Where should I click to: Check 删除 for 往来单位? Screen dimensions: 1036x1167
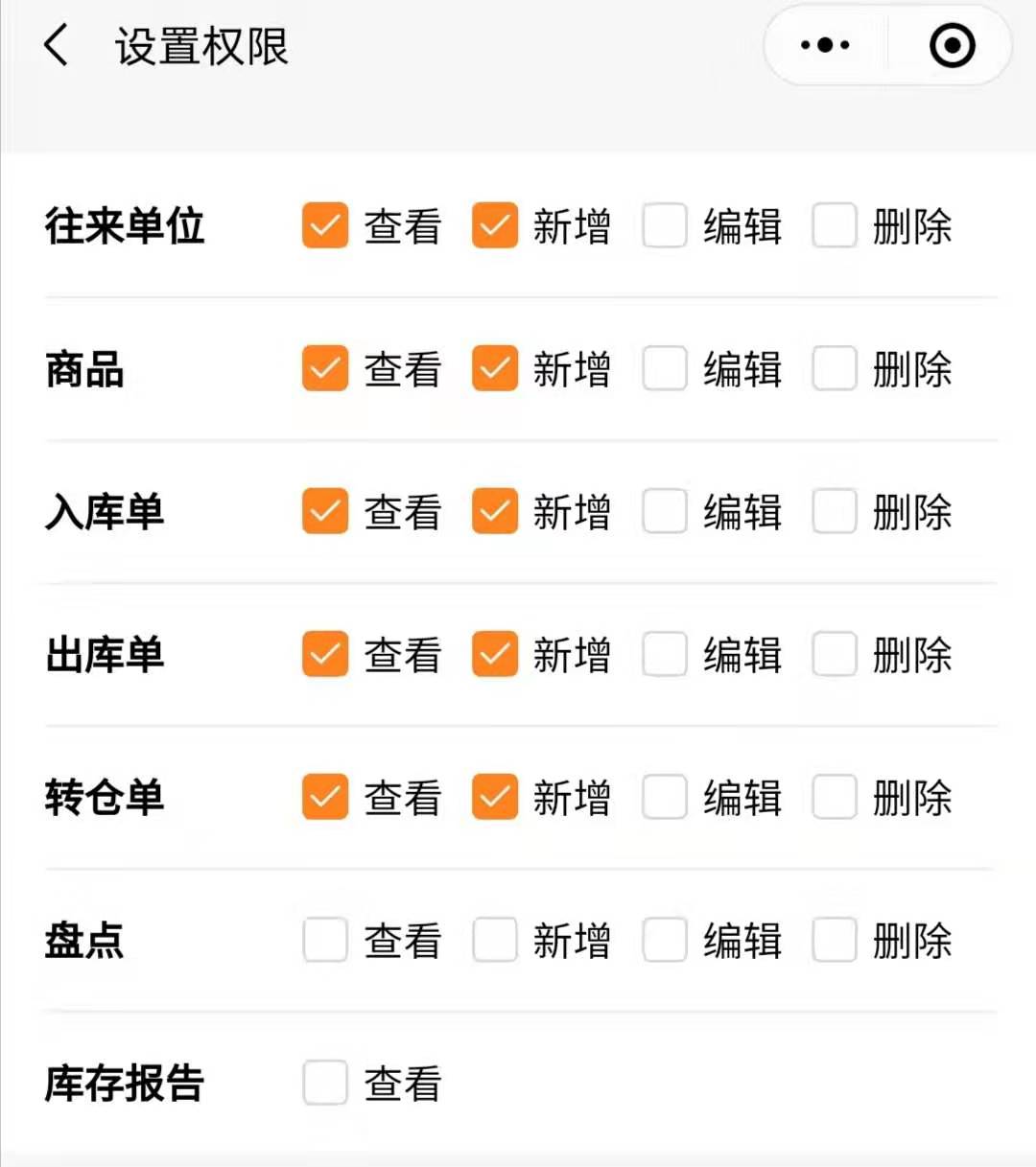coord(835,226)
